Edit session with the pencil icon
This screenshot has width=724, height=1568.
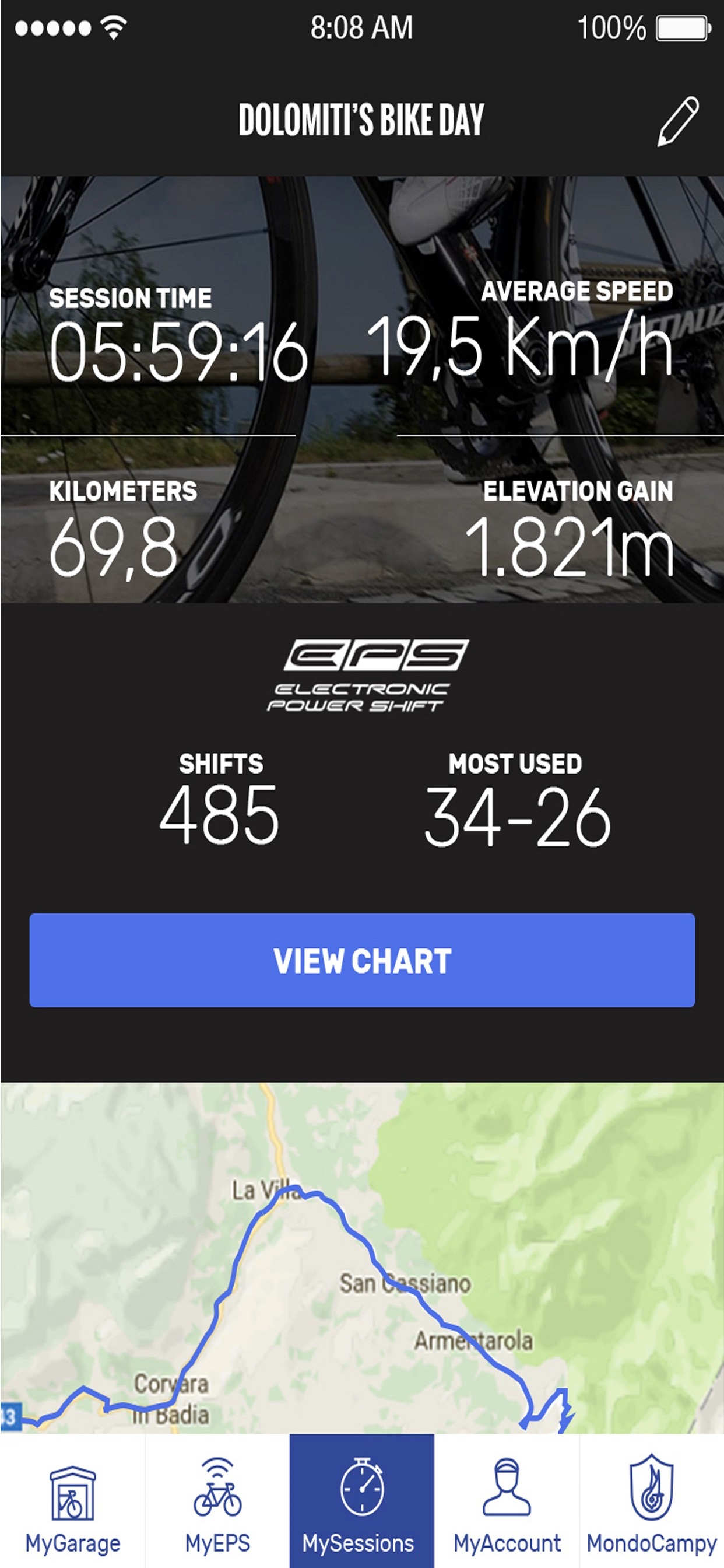[678, 121]
